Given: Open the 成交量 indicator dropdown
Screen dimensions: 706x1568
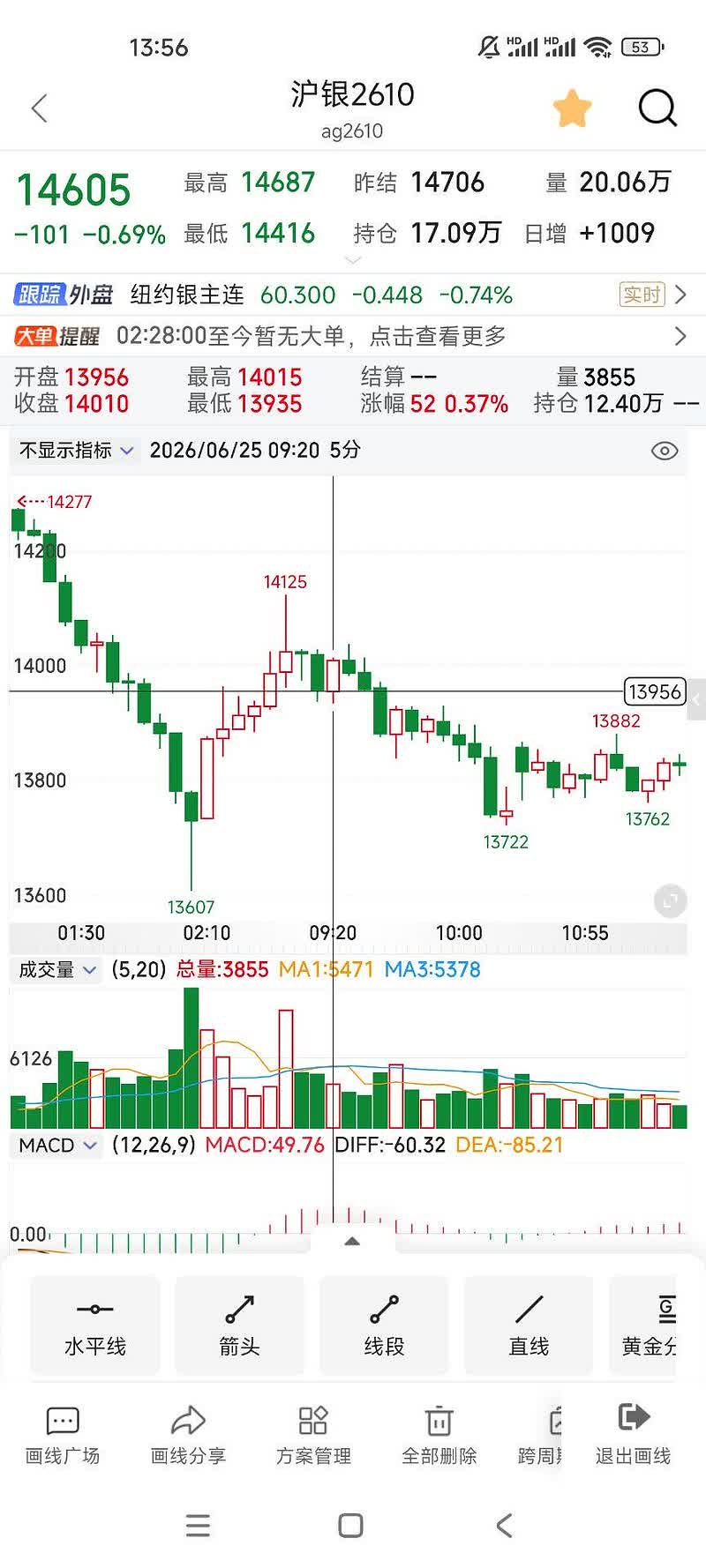Looking at the screenshot, I should [57, 970].
